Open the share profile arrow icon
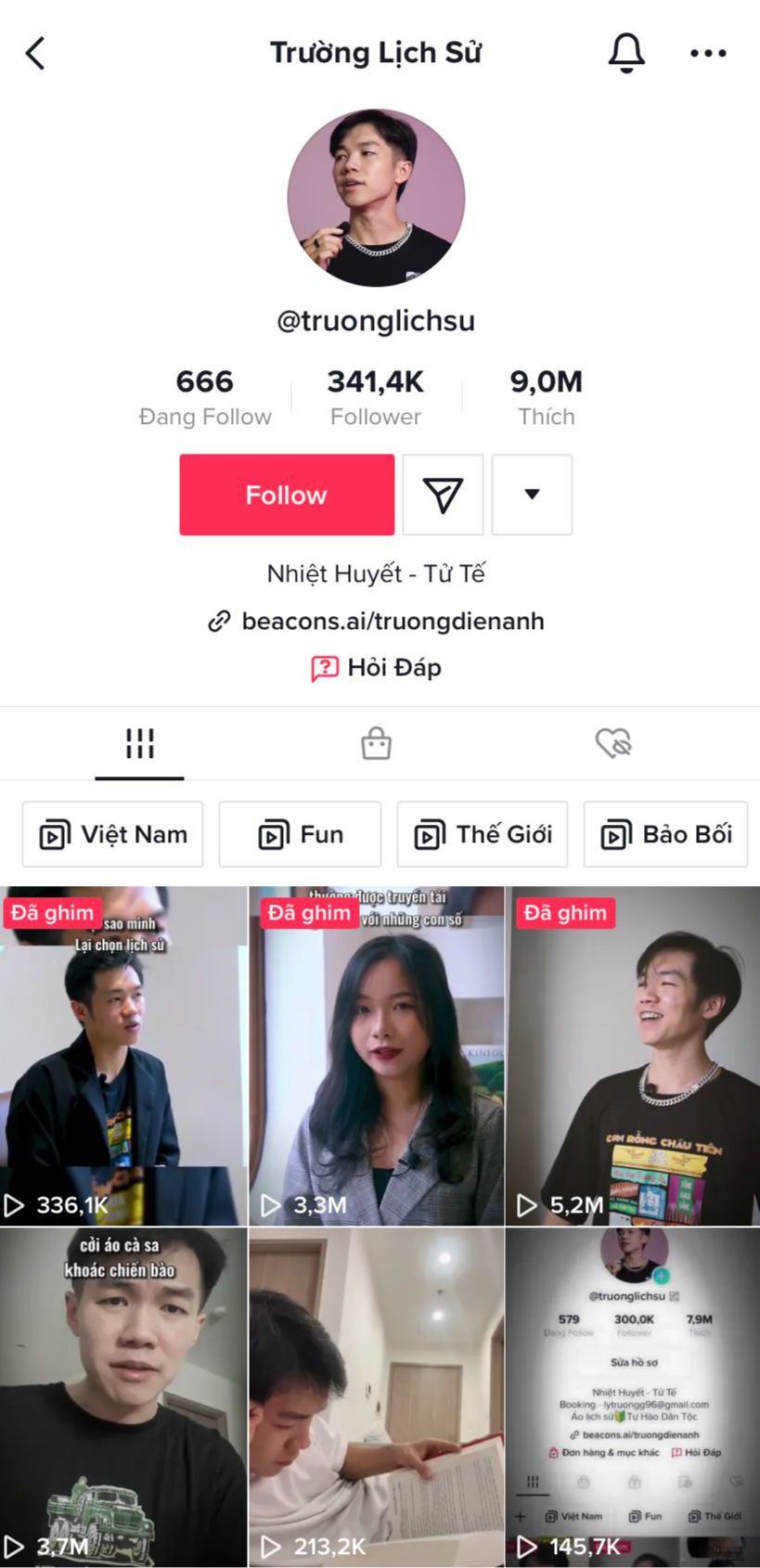 [442, 495]
